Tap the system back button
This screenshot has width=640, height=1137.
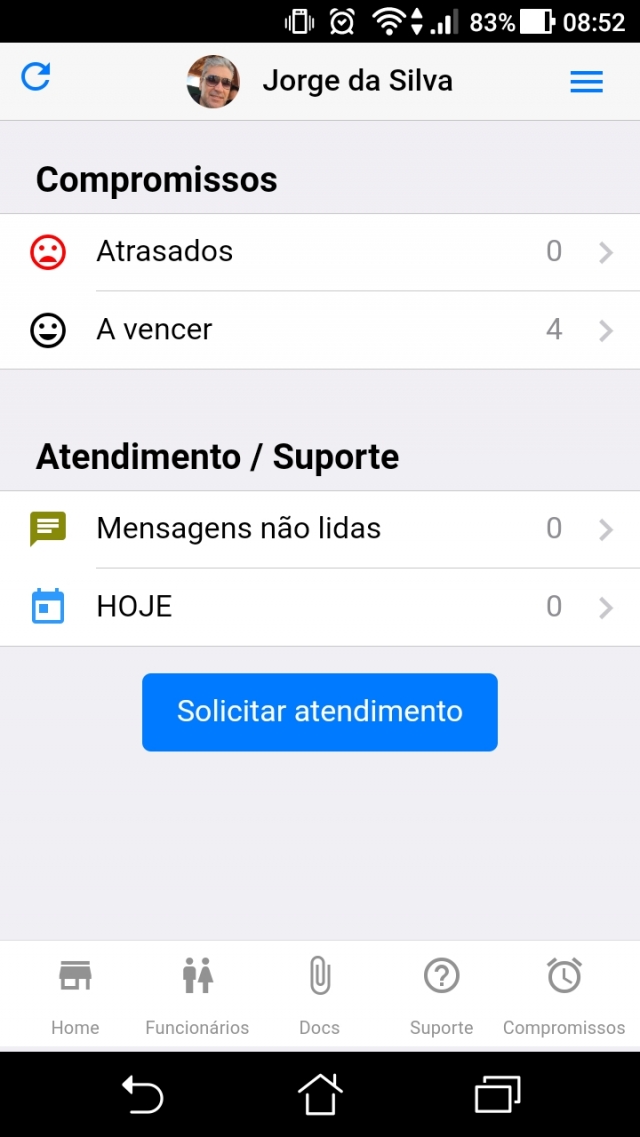[142, 1093]
